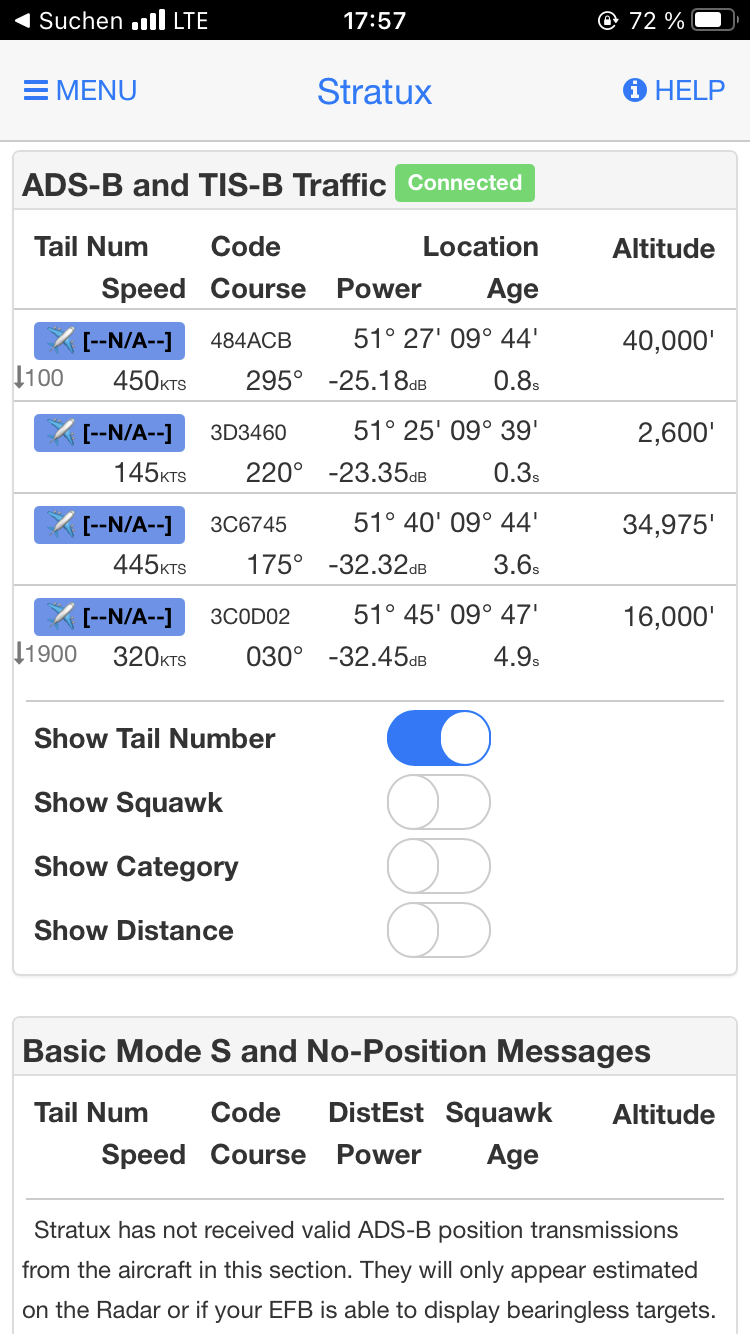
Task: Disable the Show Tail Number switch
Action: [x=439, y=738]
